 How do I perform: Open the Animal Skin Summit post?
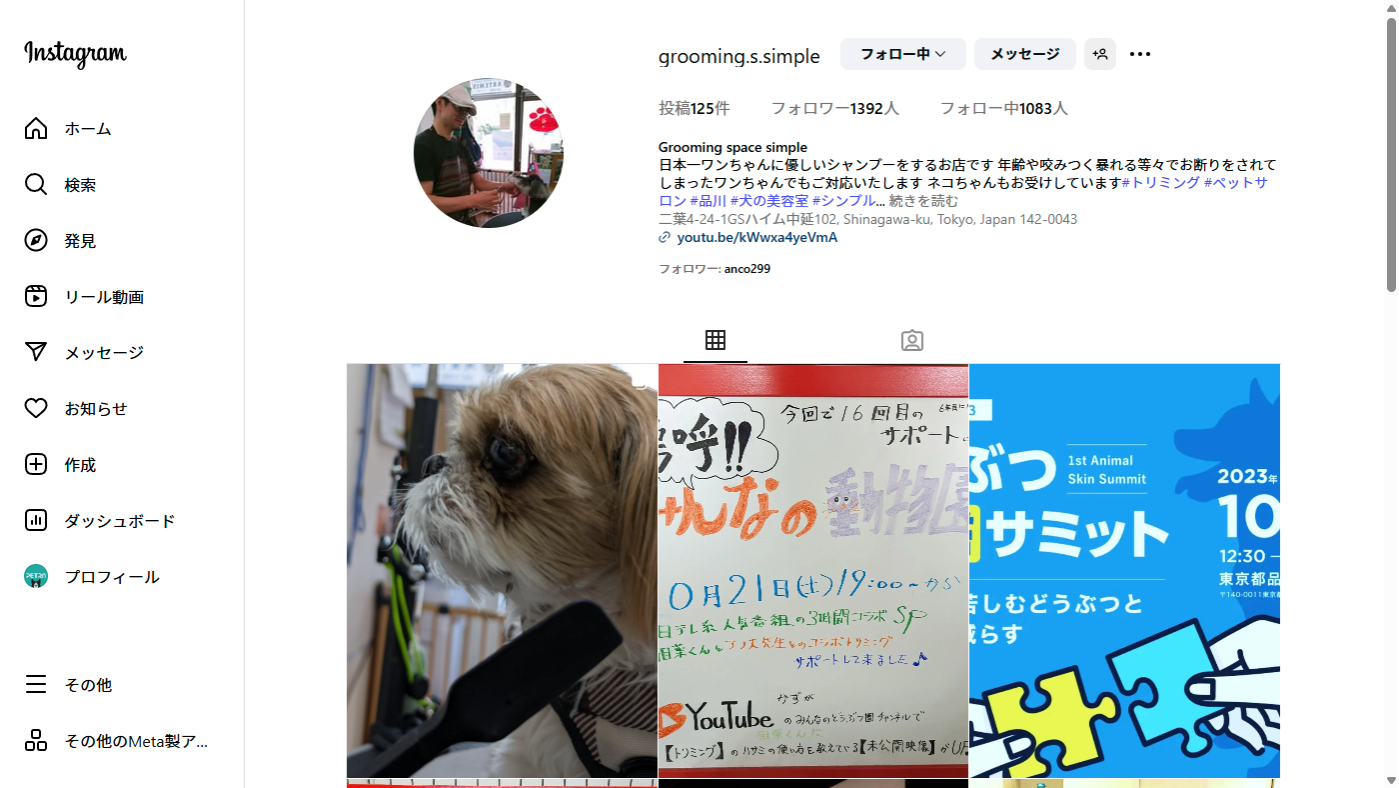tap(1124, 570)
